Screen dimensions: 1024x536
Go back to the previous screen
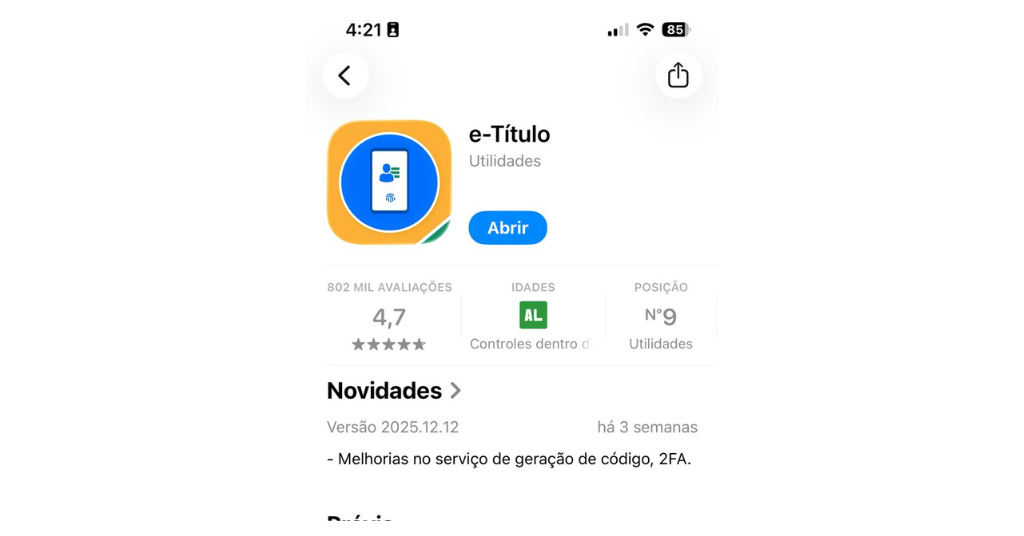click(x=345, y=76)
